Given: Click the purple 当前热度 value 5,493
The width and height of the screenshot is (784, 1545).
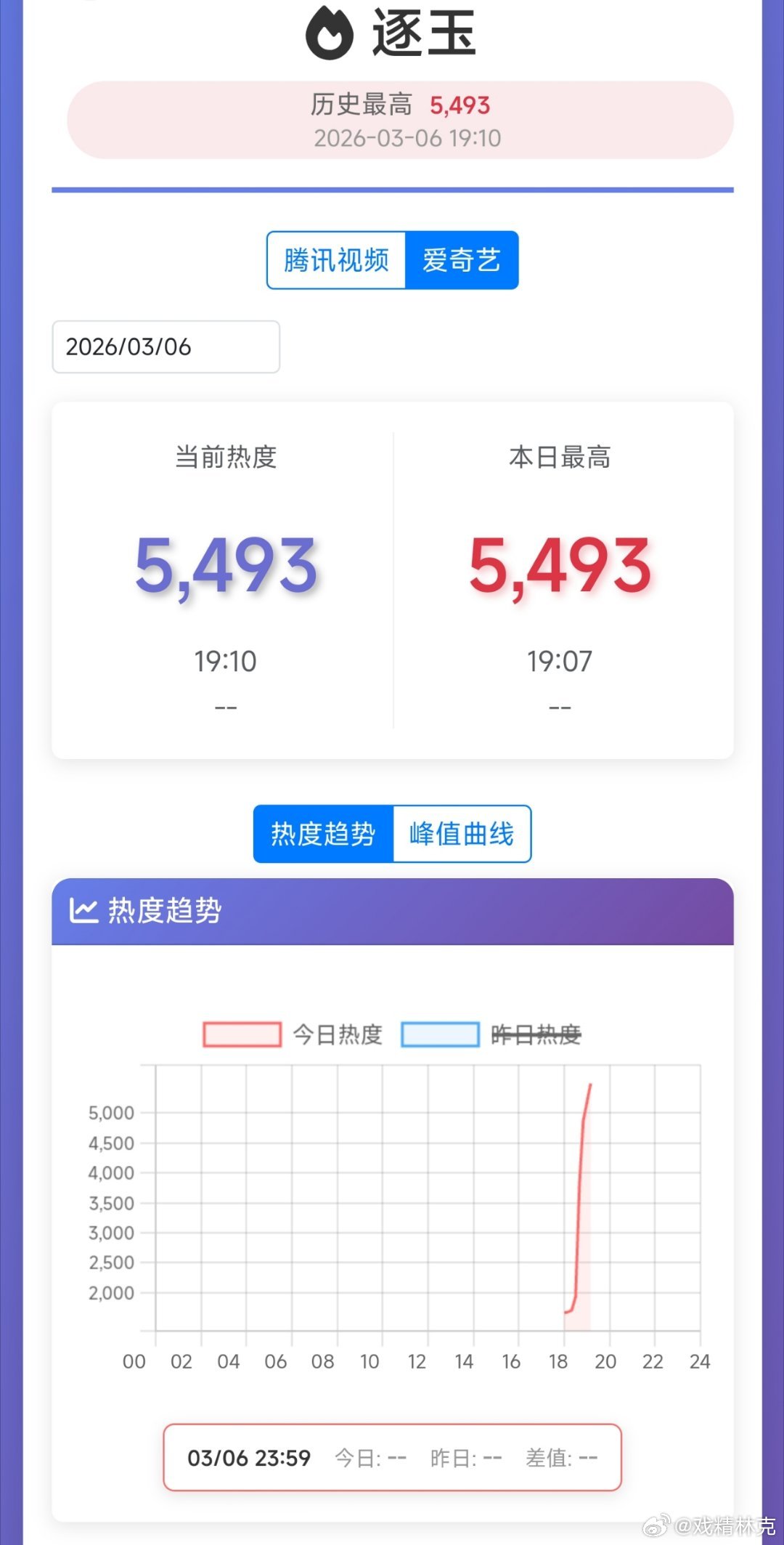Looking at the screenshot, I should pyautogui.click(x=225, y=570).
